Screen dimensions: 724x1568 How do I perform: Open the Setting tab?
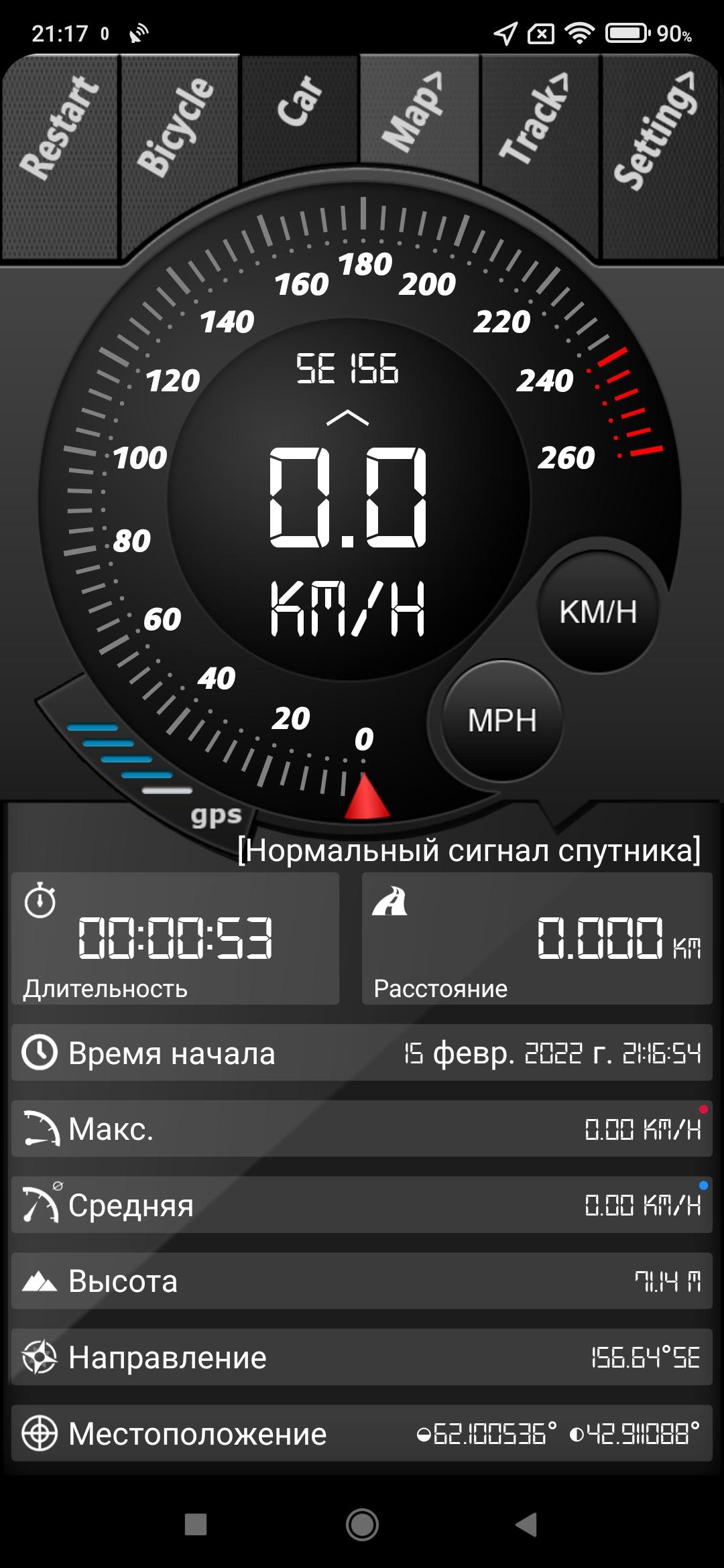click(x=658, y=134)
